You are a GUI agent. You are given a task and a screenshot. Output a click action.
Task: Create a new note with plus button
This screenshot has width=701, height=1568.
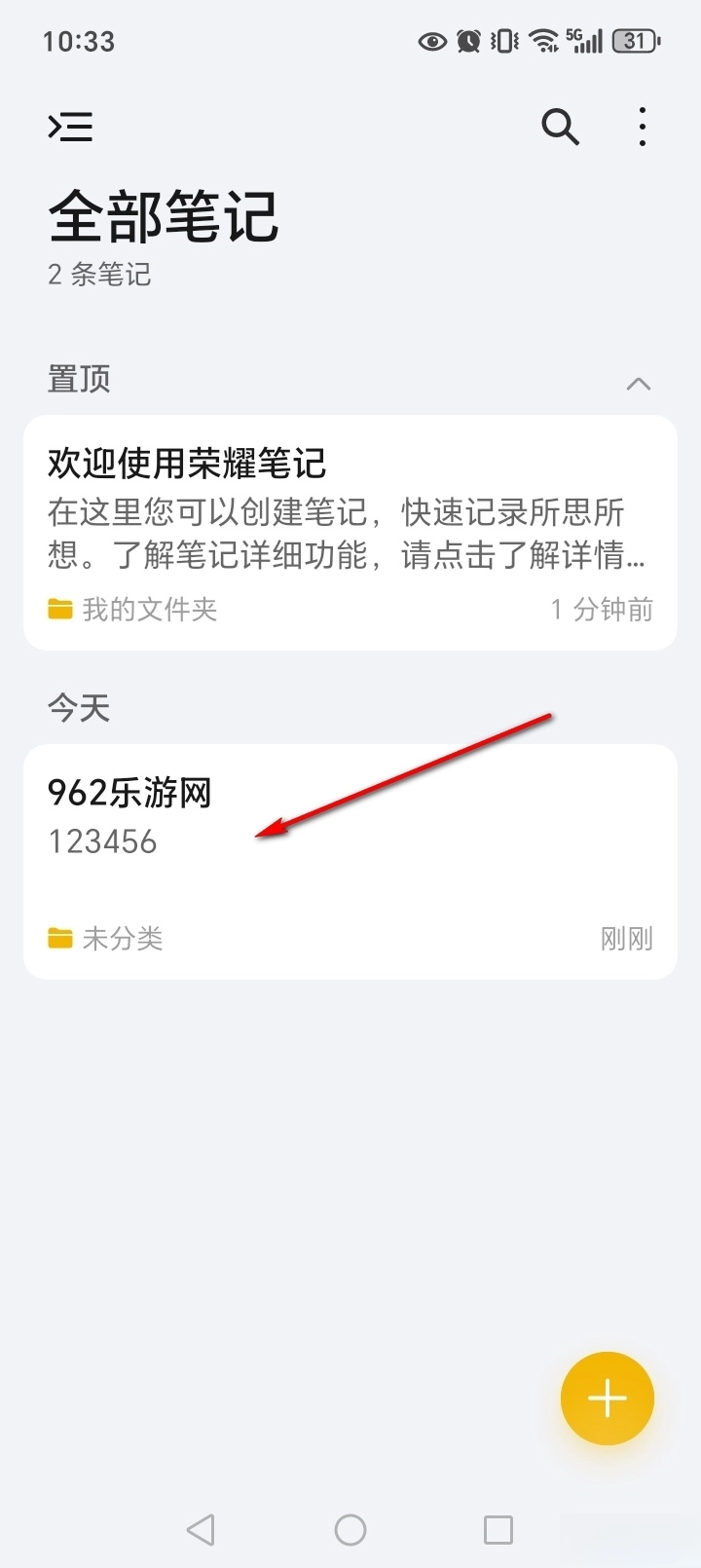click(x=607, y=1398)
